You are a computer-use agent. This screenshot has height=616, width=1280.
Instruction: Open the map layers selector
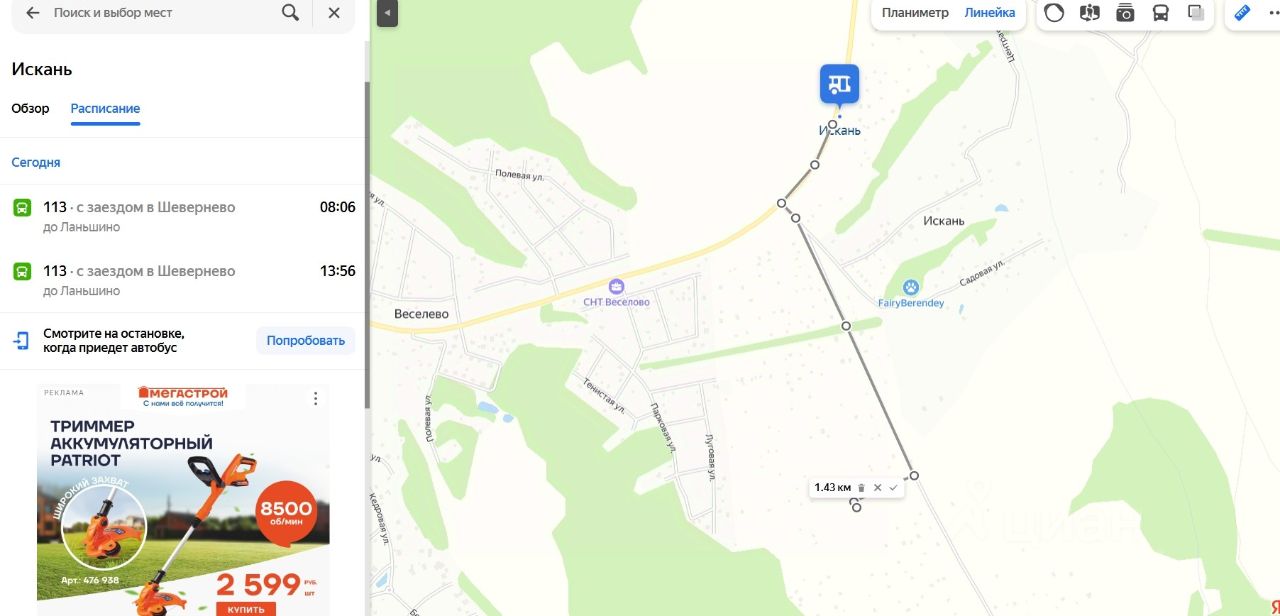click(x=1196, y=13)
